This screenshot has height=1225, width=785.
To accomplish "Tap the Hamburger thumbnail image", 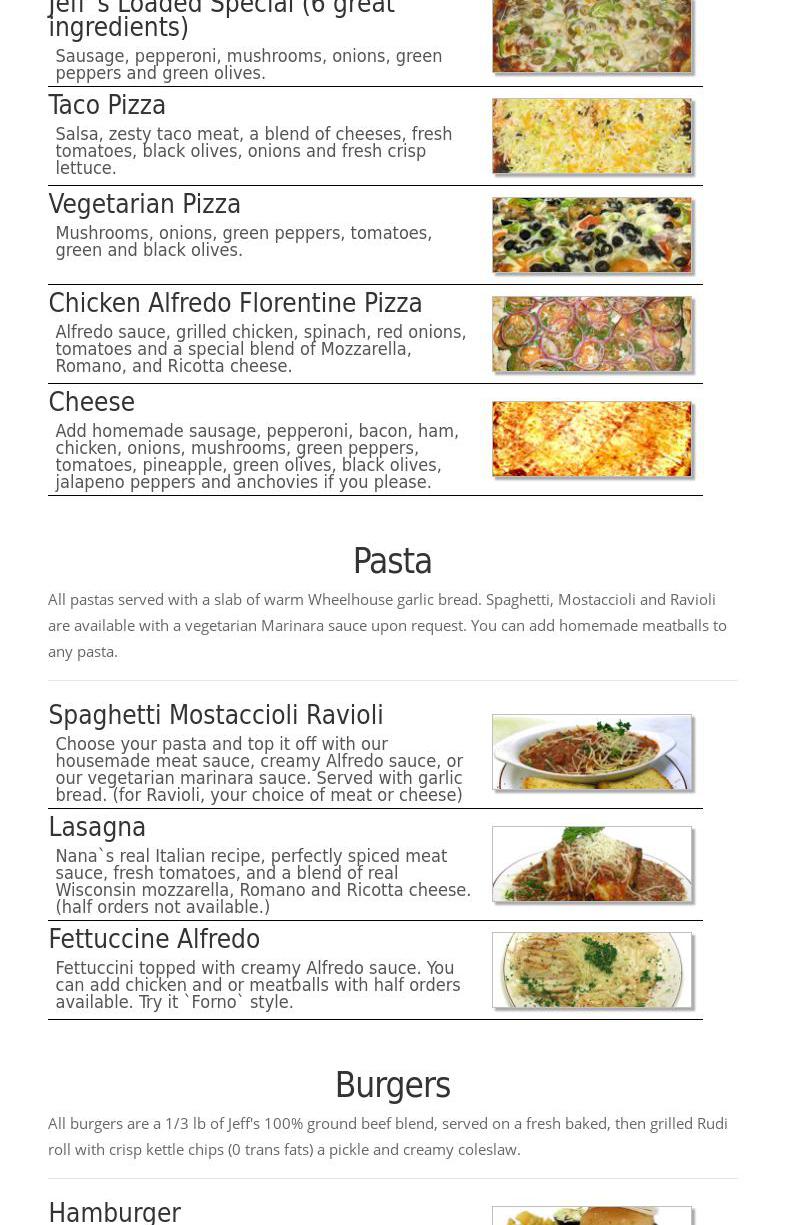I will coord(592,1215).
